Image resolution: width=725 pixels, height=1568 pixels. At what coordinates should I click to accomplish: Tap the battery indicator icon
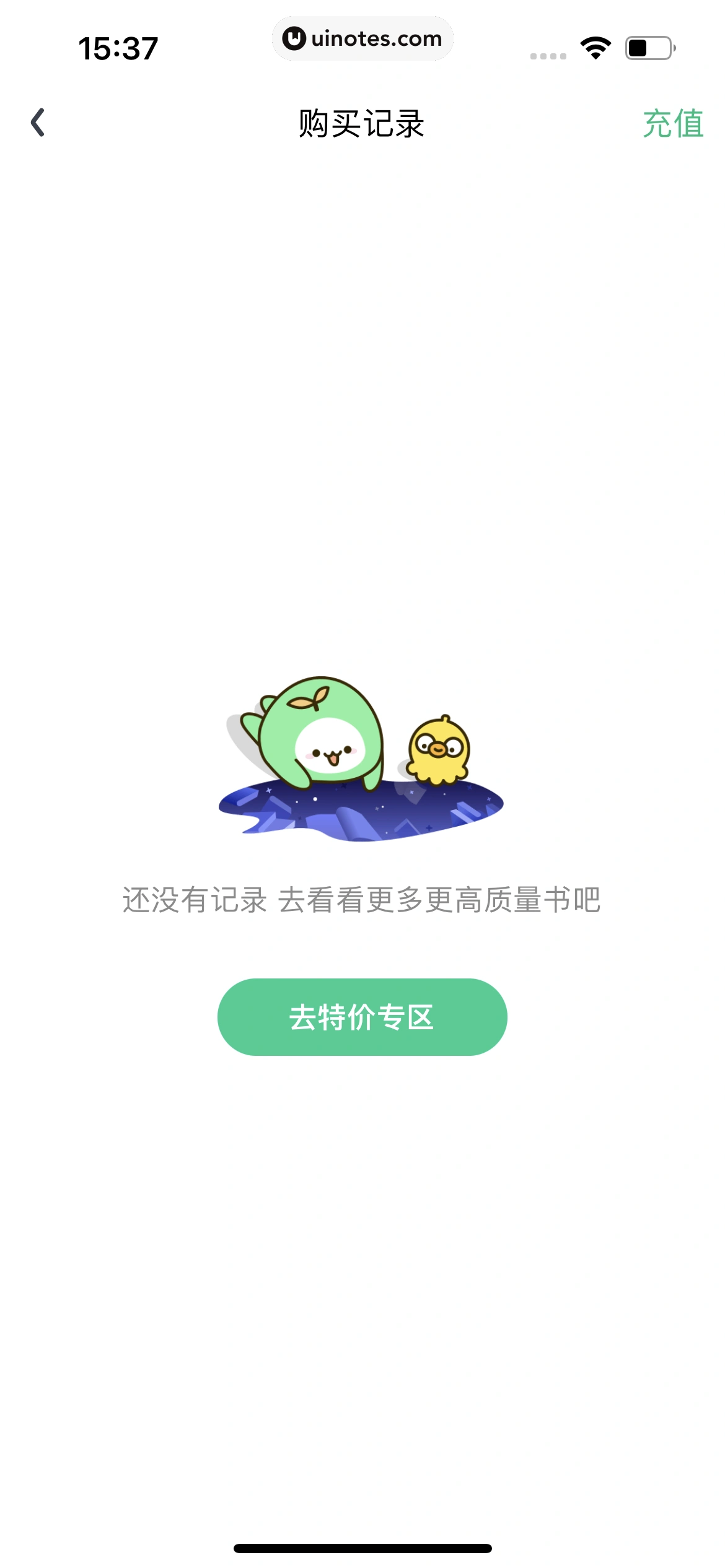click(647, 46)
